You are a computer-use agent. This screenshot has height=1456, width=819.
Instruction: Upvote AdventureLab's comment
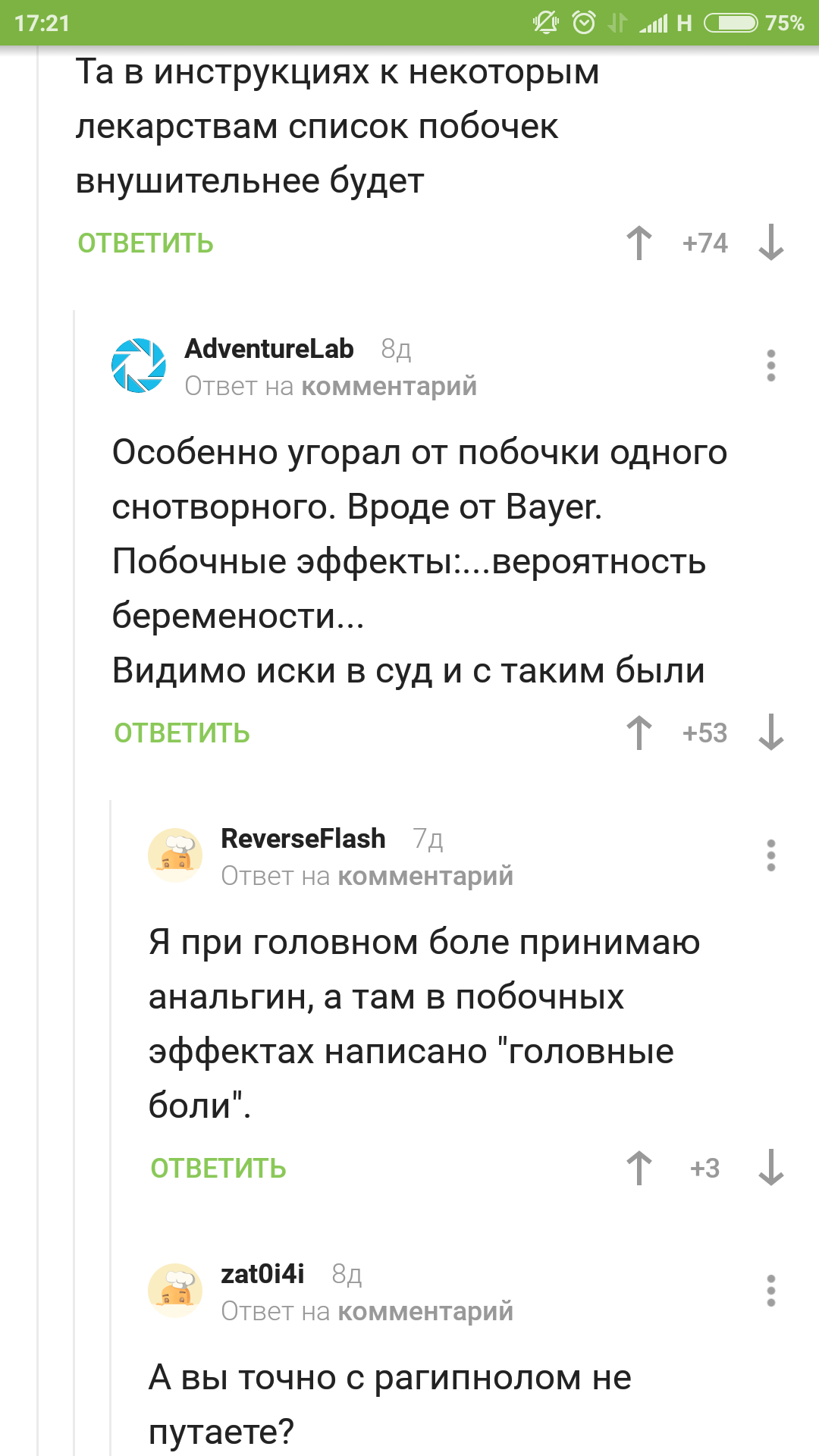tap(639, 733)
